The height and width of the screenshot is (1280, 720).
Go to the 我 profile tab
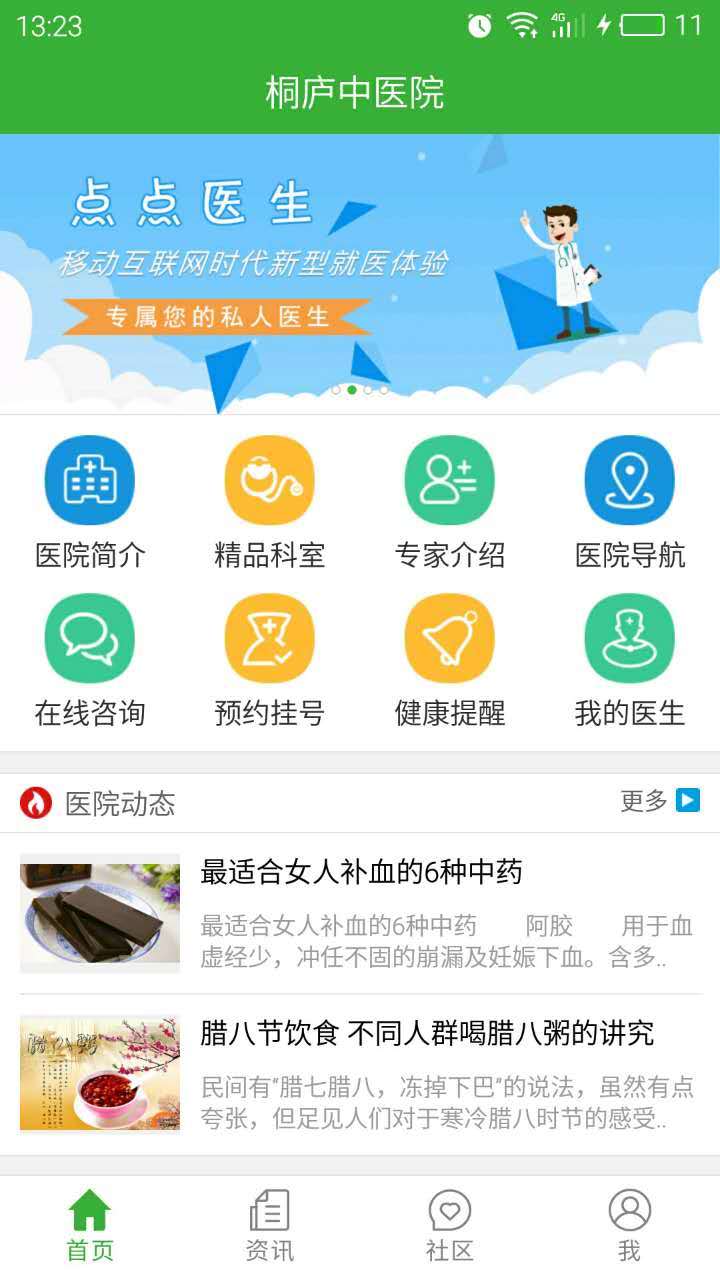[x=630, y=1226]
